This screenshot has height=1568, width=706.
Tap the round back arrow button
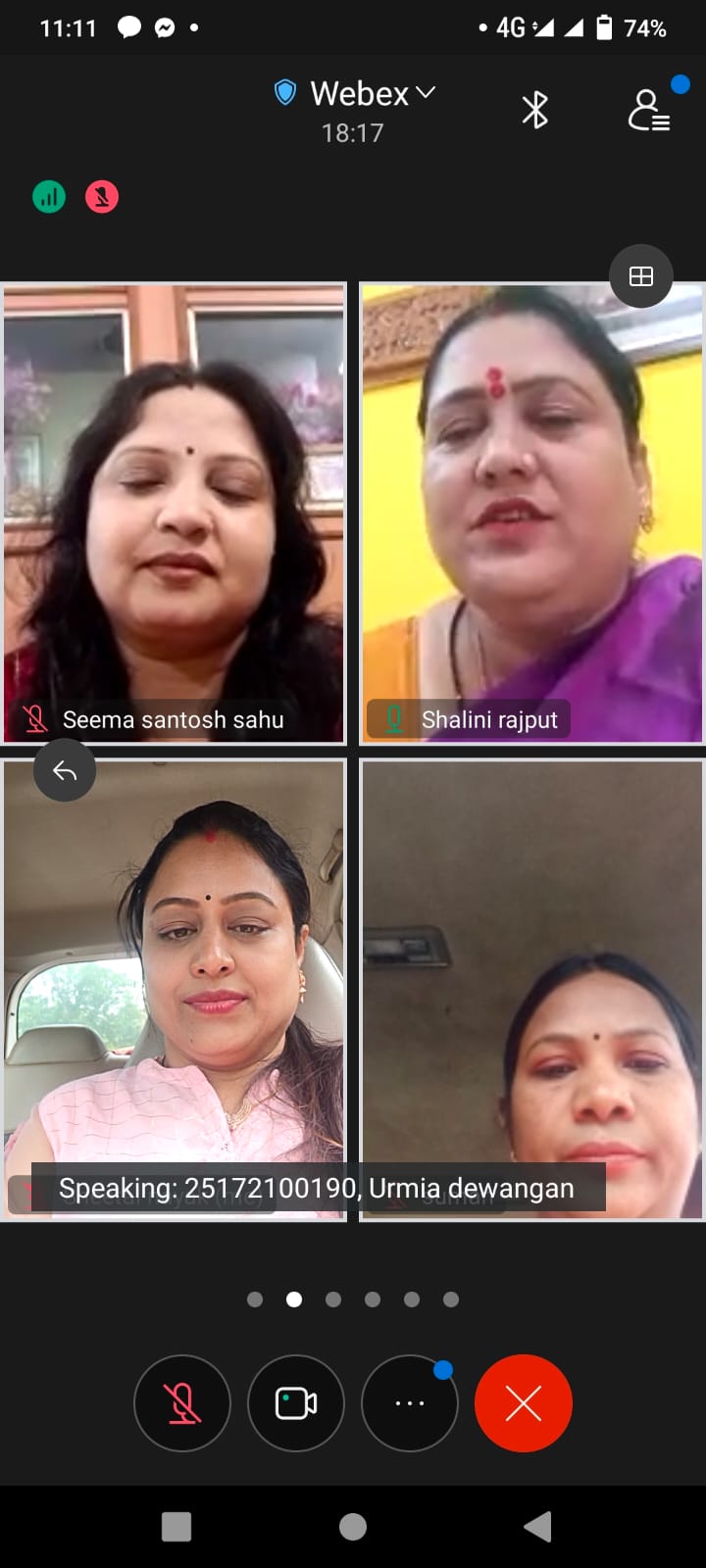(x=65, y=771)
